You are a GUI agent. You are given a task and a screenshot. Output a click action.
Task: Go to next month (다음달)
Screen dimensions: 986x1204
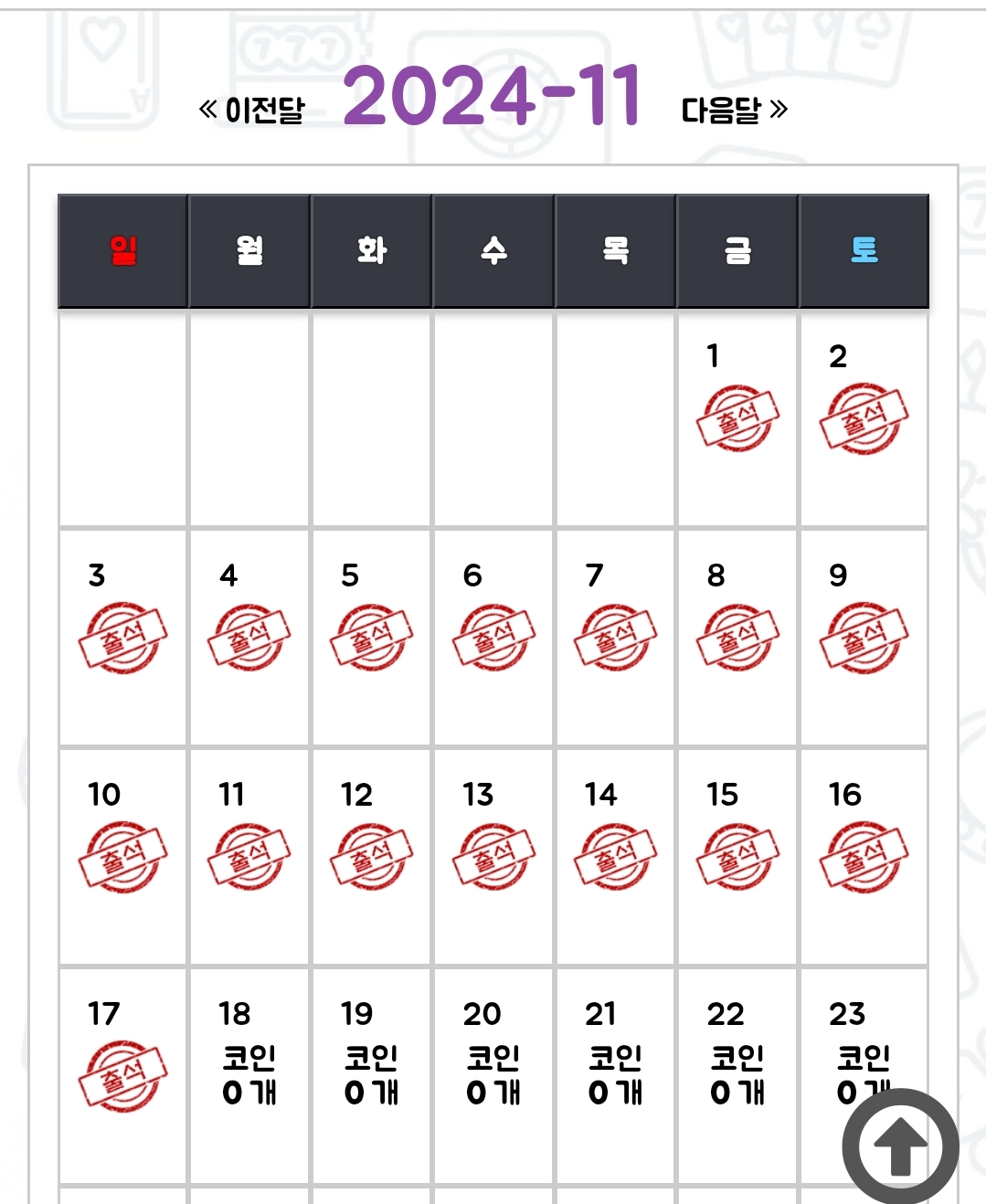(x=734, y=111)
